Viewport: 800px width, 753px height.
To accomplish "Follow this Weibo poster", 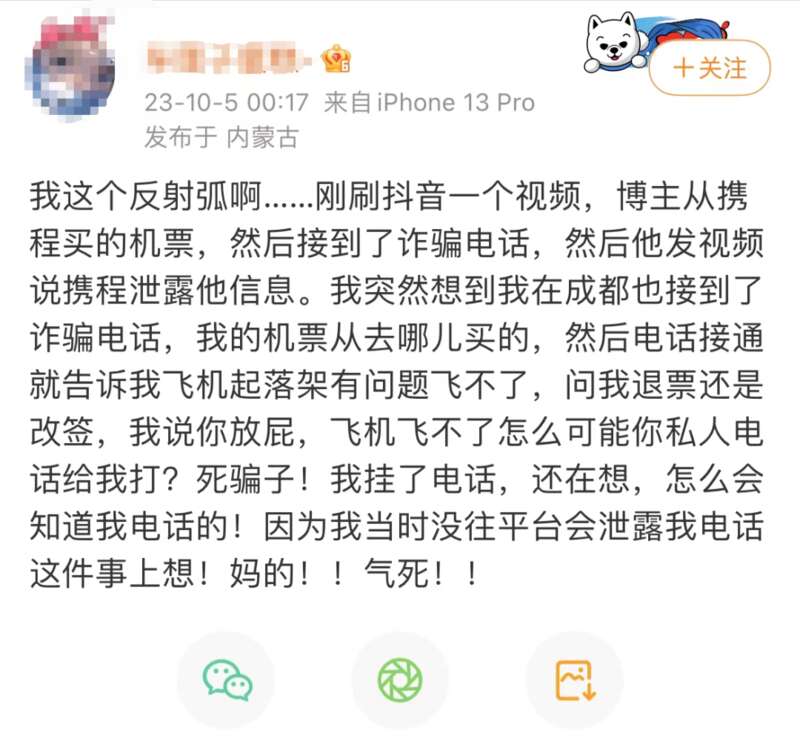I will 710,68.
